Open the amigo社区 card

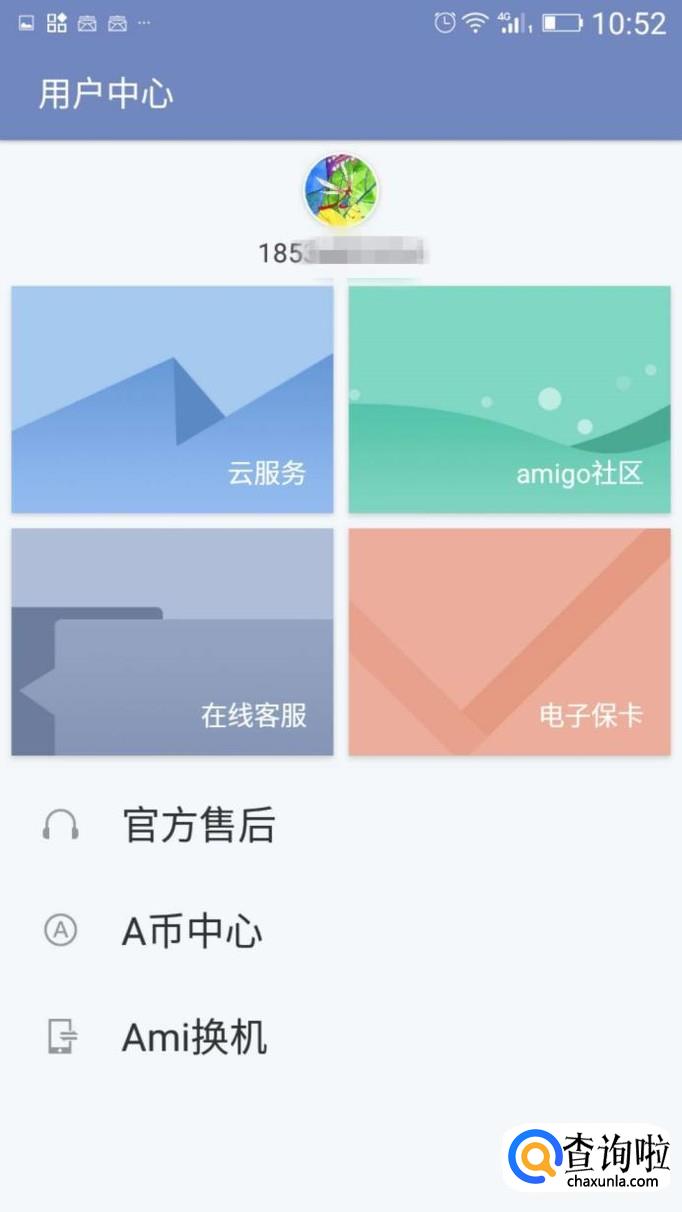click(509, 399)
